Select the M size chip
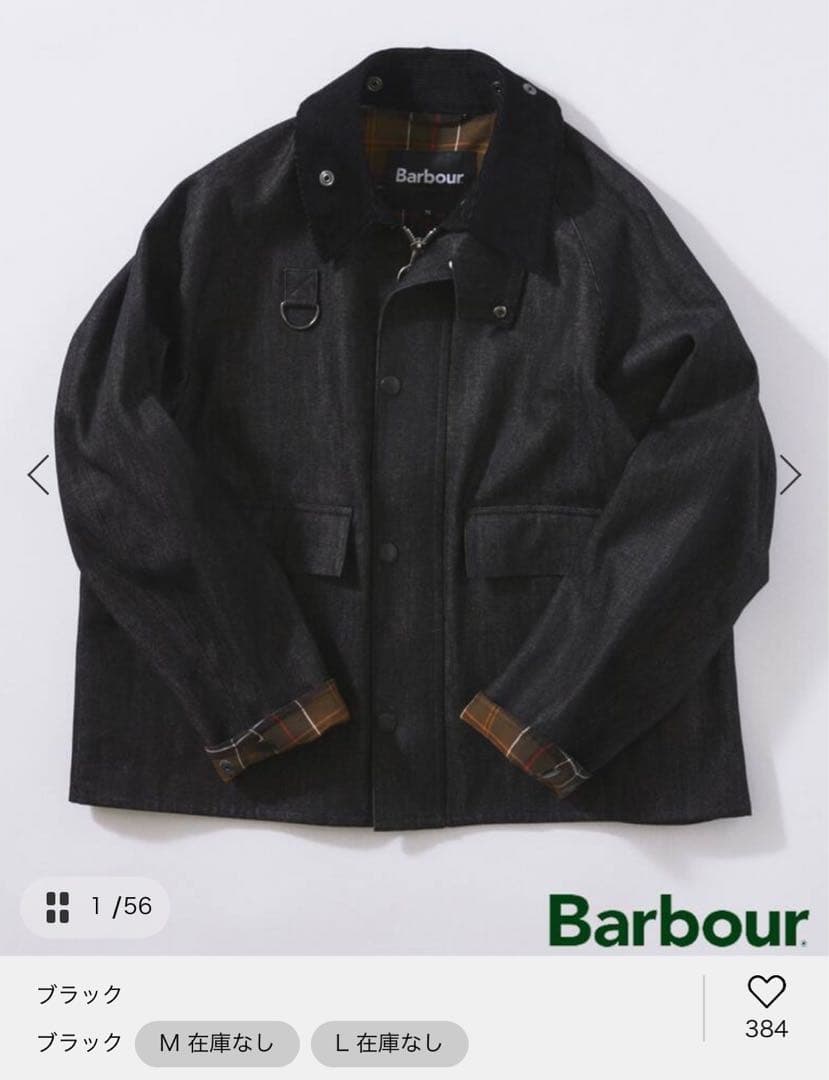This screenshot has height=1080, width=829. [217, 1043]
